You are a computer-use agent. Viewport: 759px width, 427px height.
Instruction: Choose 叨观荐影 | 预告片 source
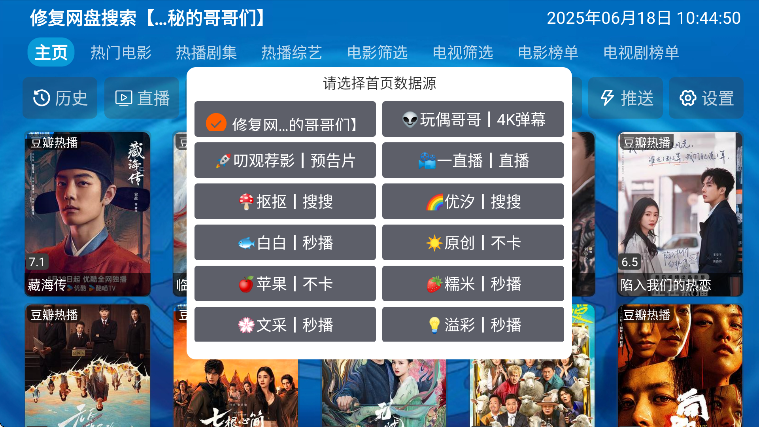(285, 160)
